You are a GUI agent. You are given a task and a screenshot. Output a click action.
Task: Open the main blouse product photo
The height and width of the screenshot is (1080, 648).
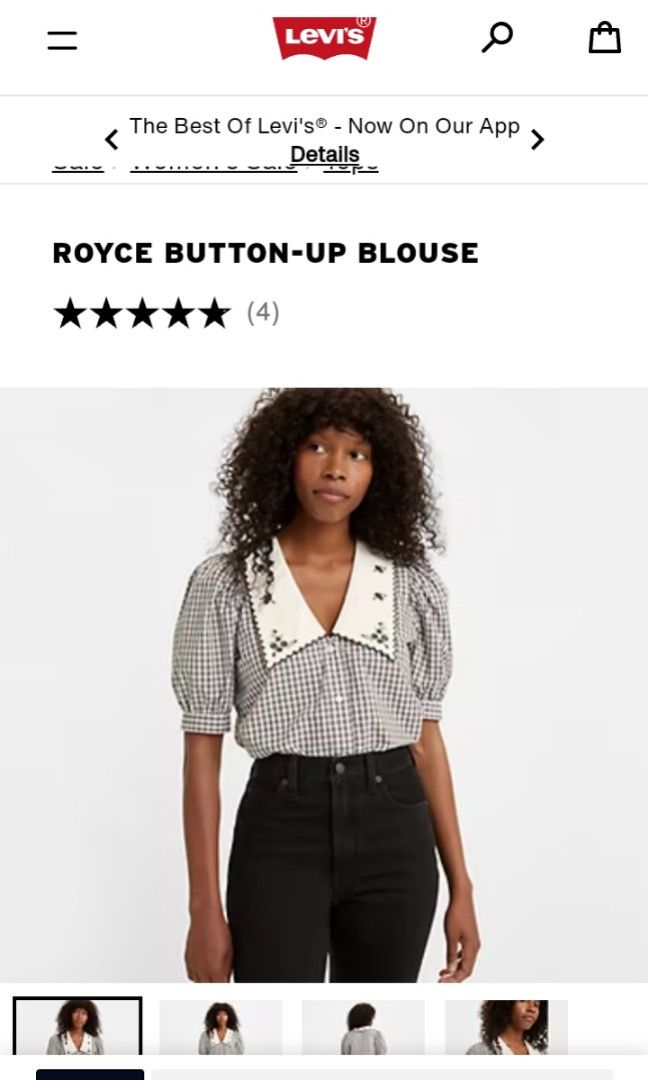pos(324,684)
